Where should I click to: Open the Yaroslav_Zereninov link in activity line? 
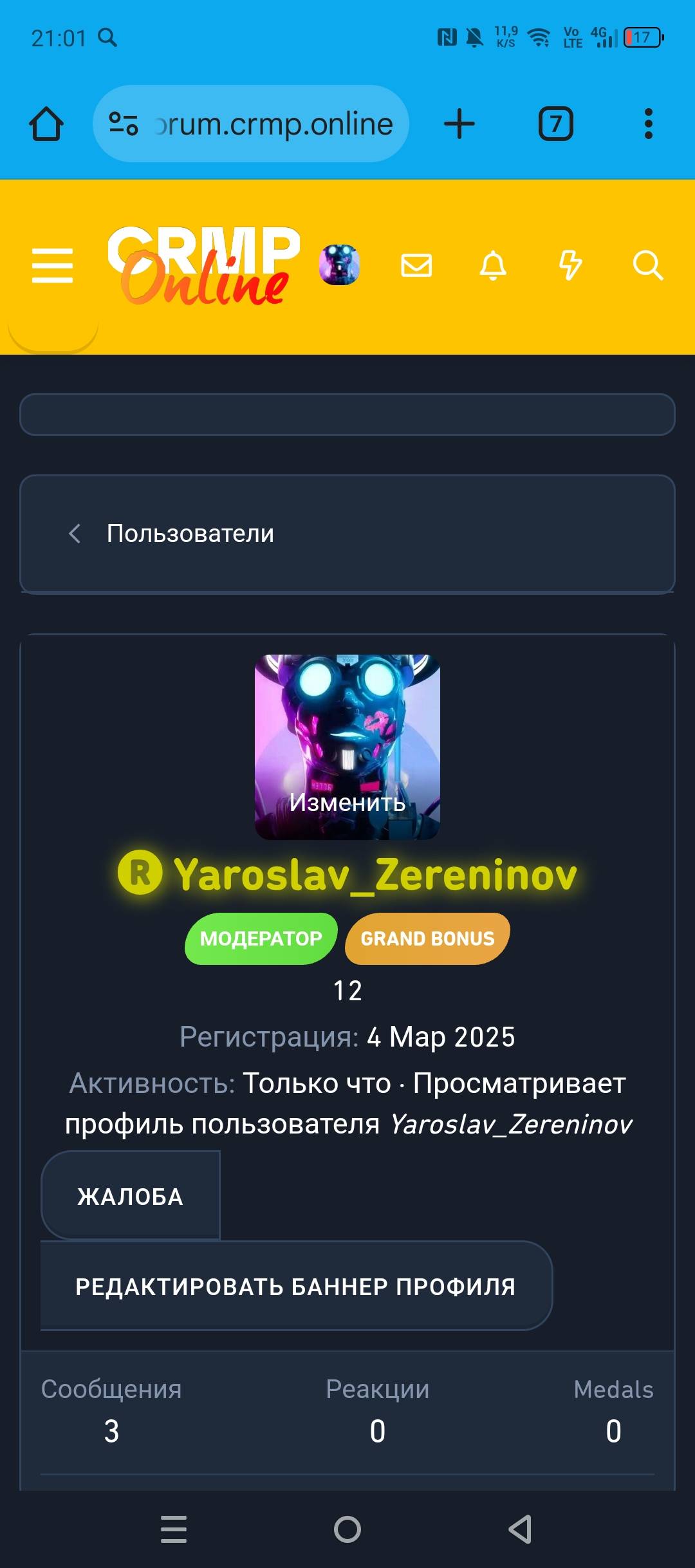pos(511,1125)
